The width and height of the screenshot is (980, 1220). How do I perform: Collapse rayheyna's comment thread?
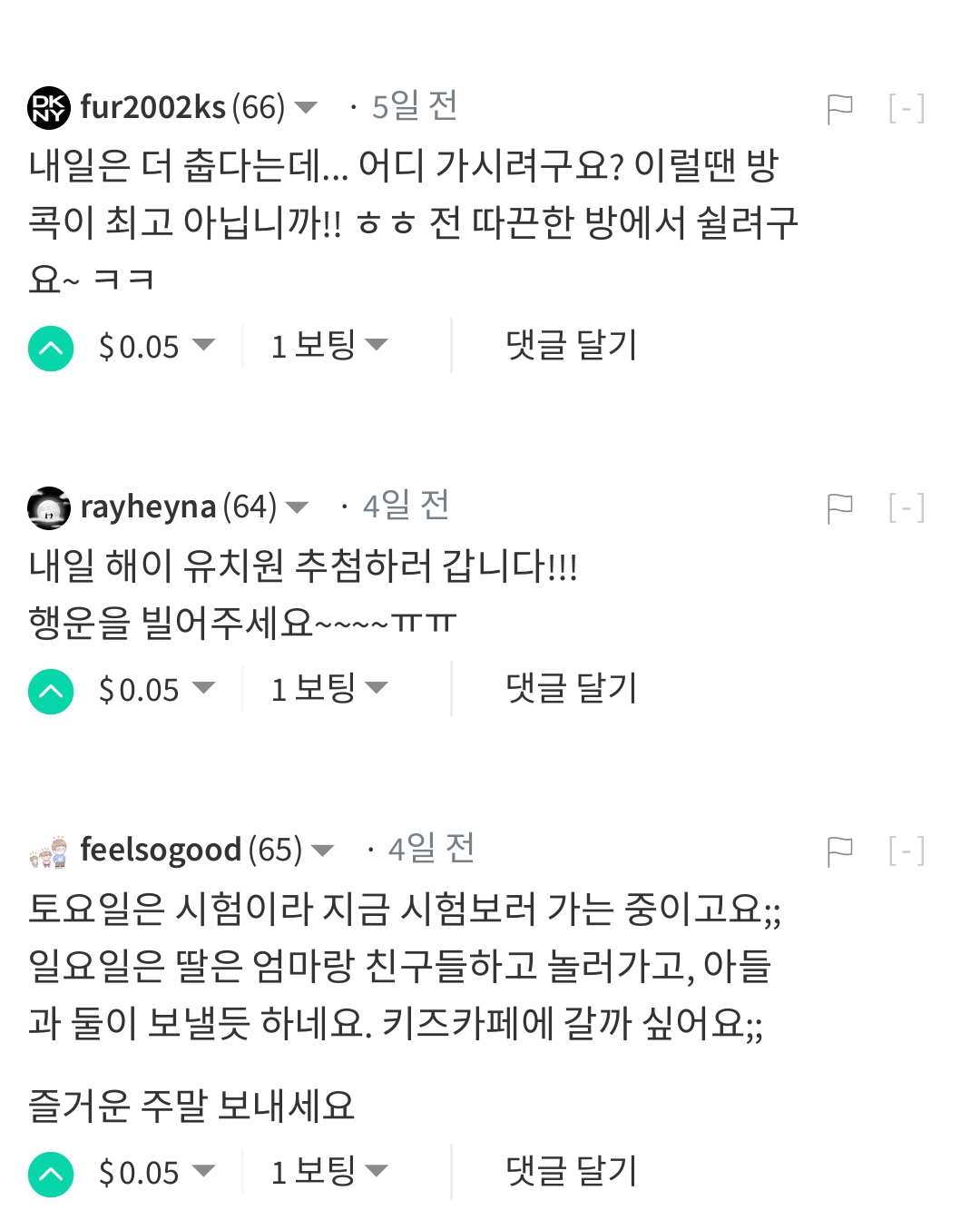pyautogui.click(x=906, y=508)
